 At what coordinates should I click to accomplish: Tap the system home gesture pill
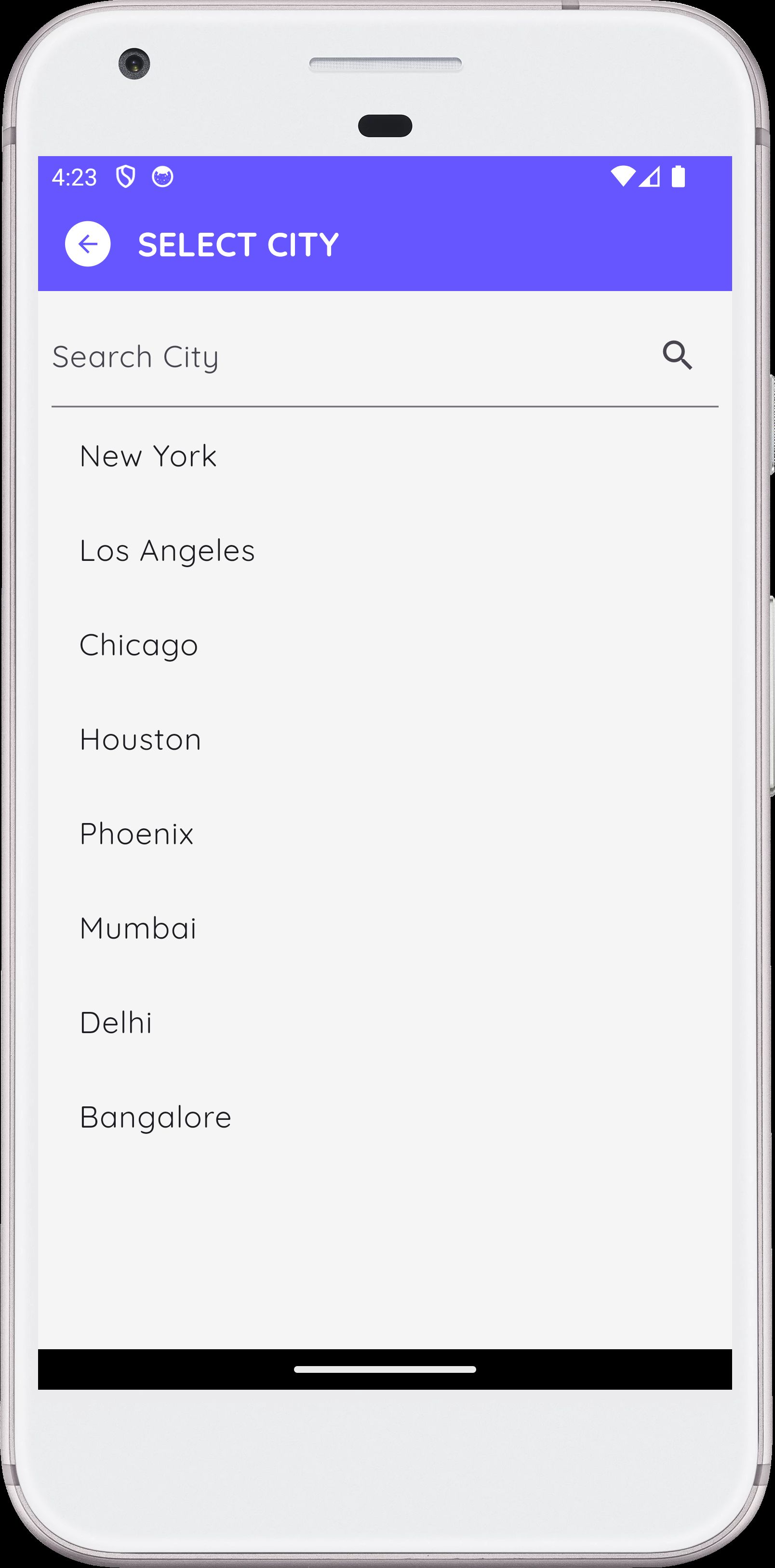pos(385,1369)
